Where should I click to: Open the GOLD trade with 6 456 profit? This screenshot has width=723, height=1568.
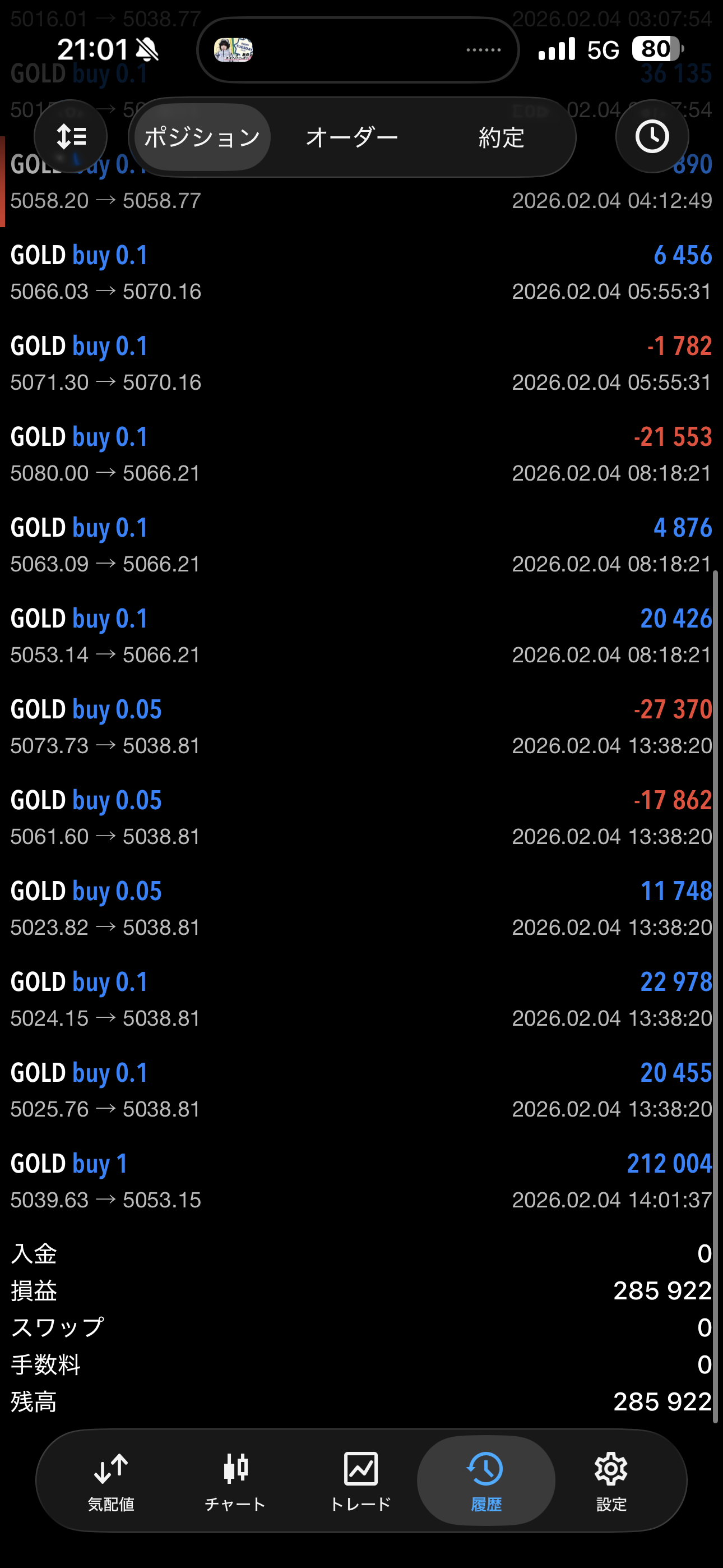361,273
